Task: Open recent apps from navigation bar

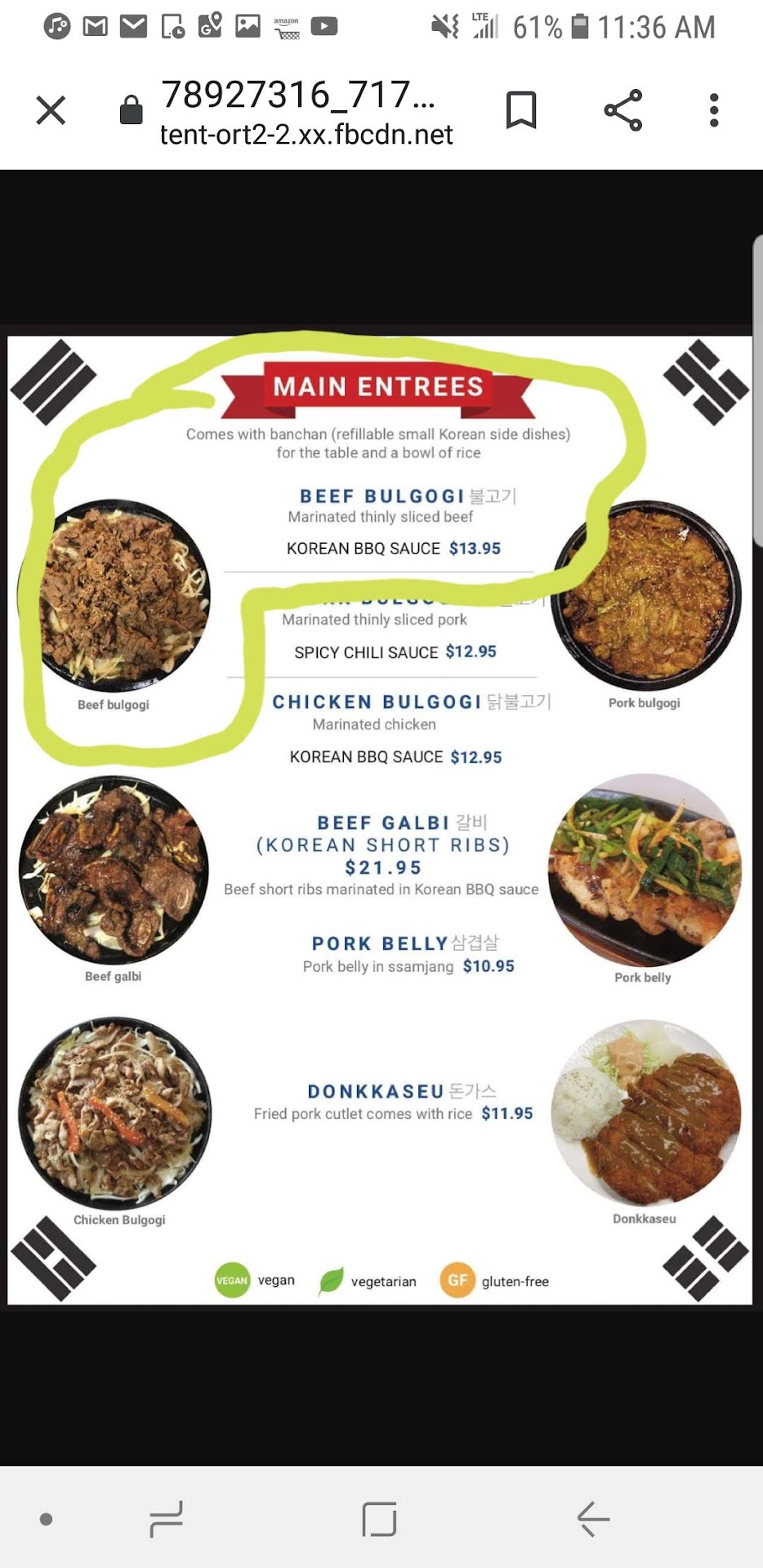Action: point(167,1520)
